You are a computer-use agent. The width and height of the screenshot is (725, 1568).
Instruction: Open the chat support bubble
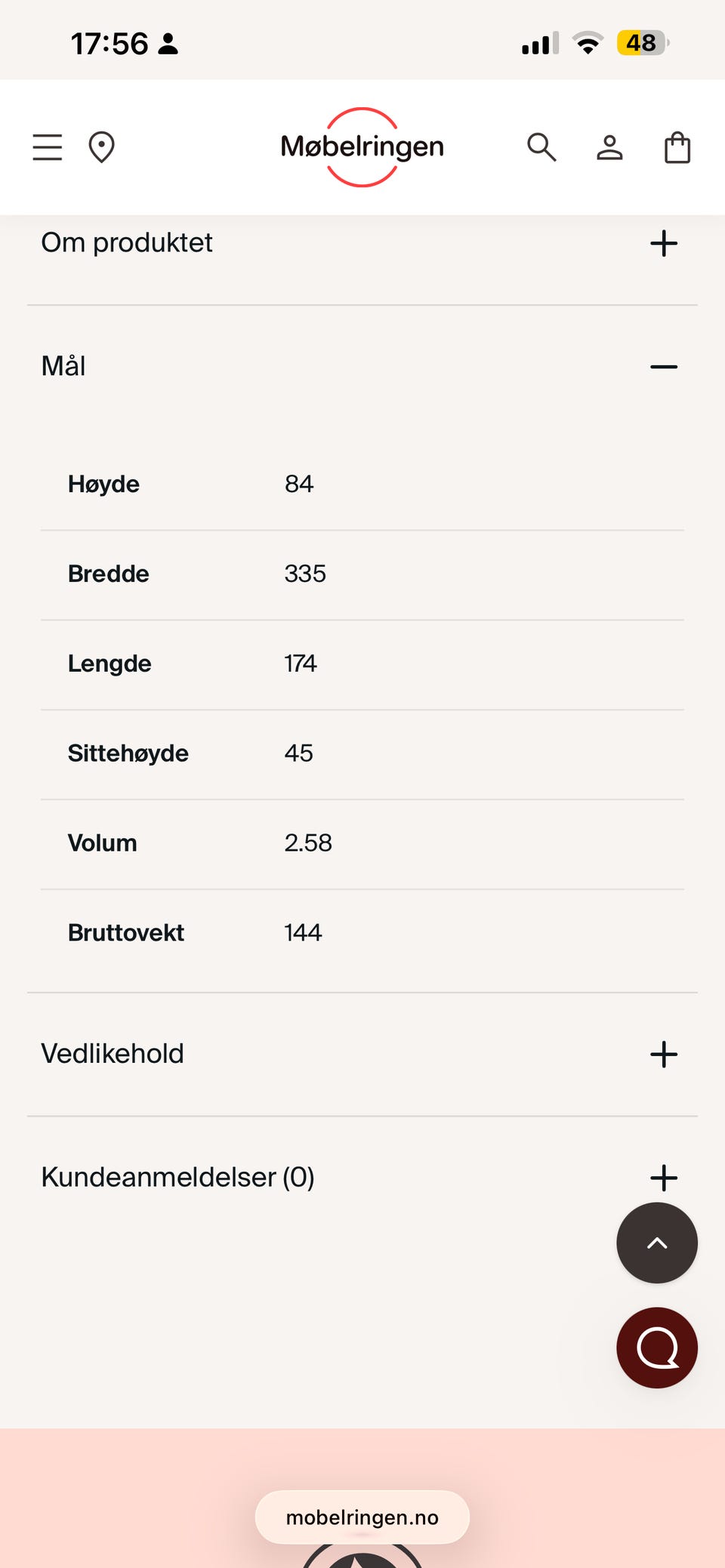[657, 1348]
